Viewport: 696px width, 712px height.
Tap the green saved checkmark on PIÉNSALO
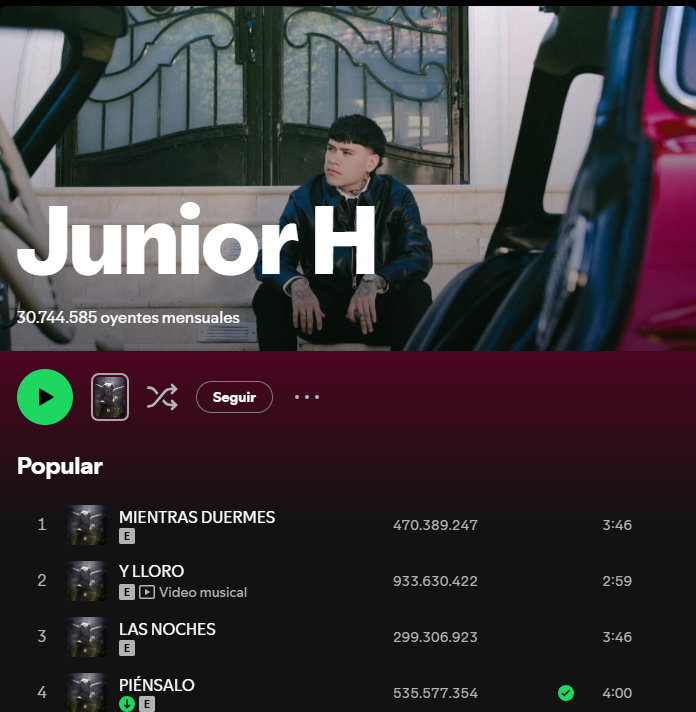(566, 693)
